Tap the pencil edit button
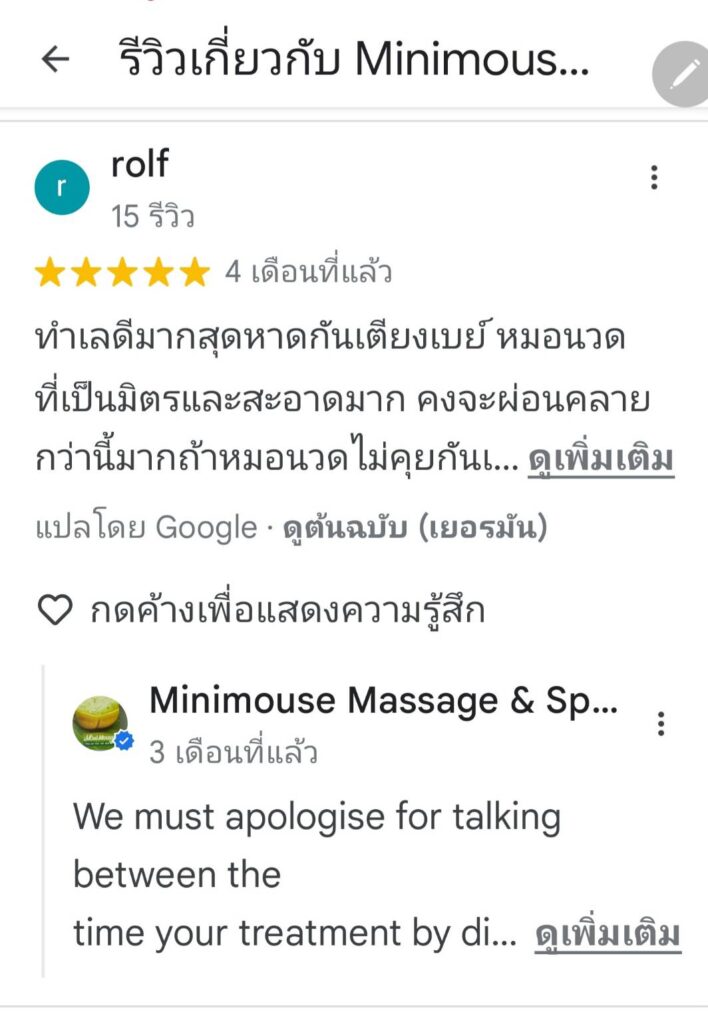708x1024 pixels. [683, 74]
